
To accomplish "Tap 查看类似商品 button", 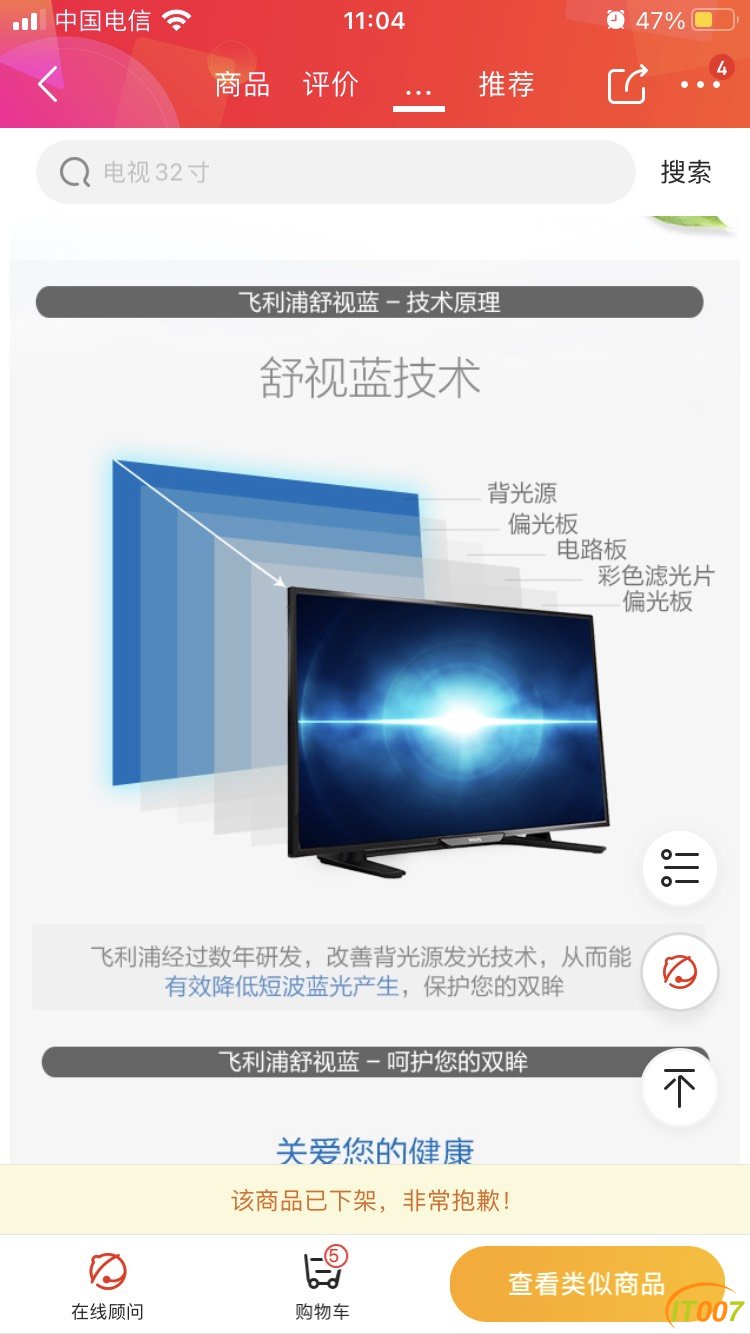I will click(x=586, y=1283).
